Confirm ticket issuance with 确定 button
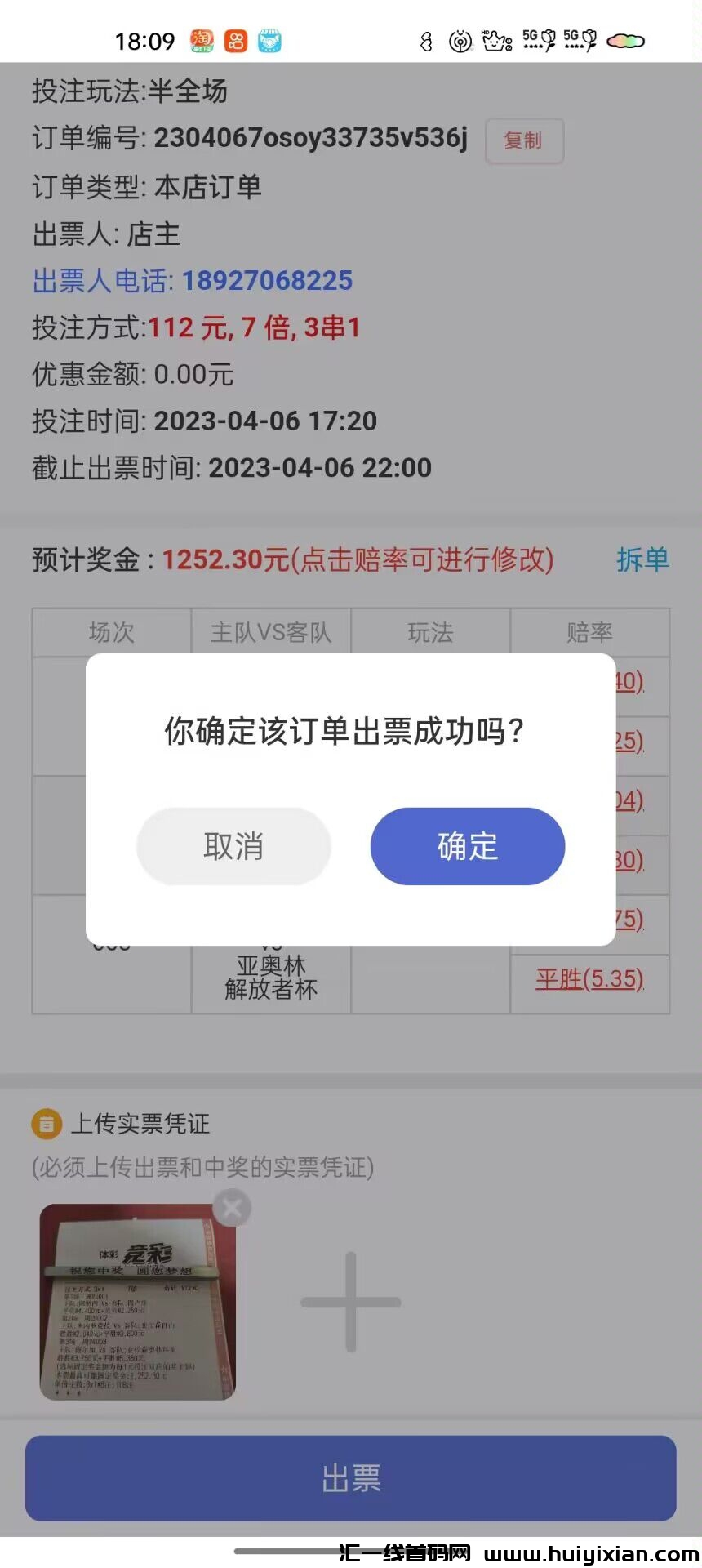 [x=467, y=847]
